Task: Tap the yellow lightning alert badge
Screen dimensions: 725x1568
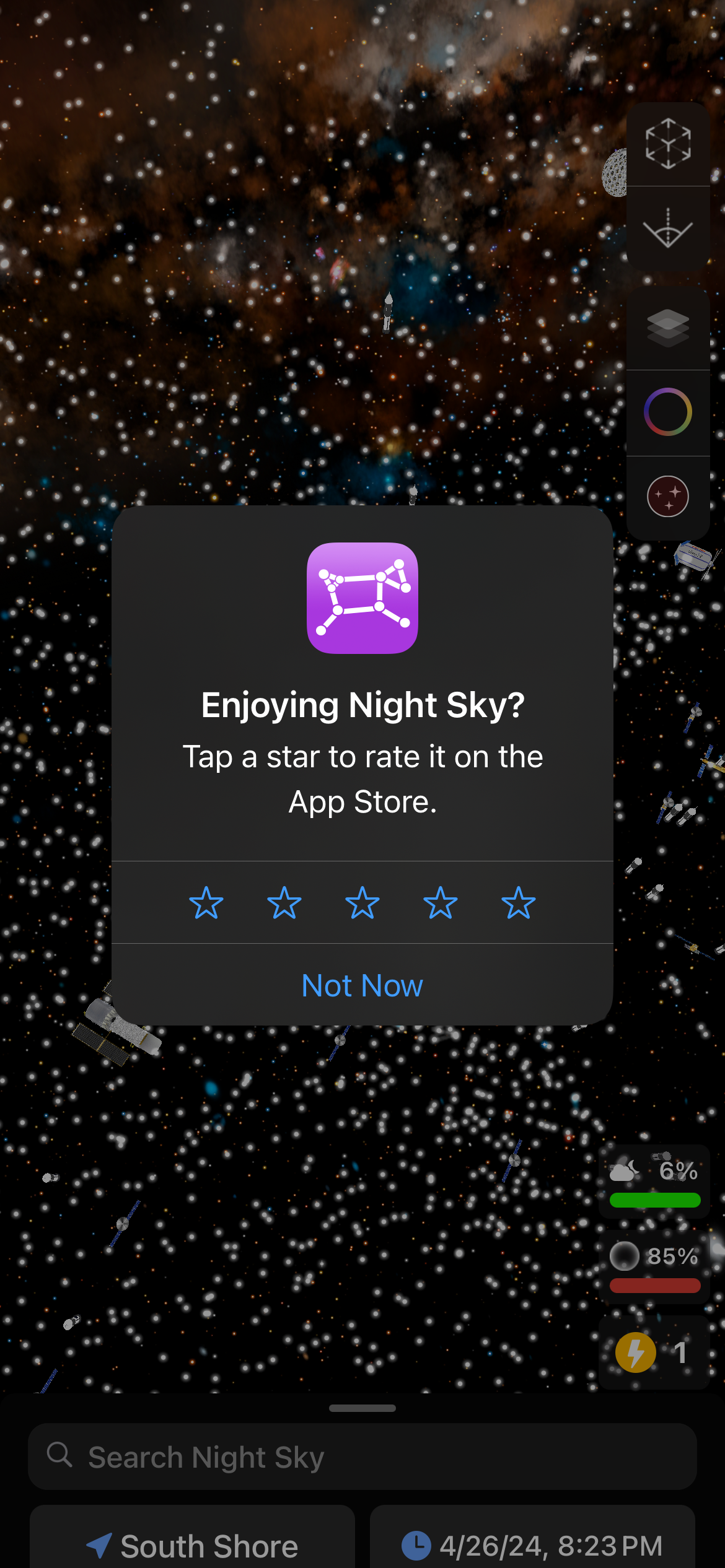Action: tap(635, 1353)
